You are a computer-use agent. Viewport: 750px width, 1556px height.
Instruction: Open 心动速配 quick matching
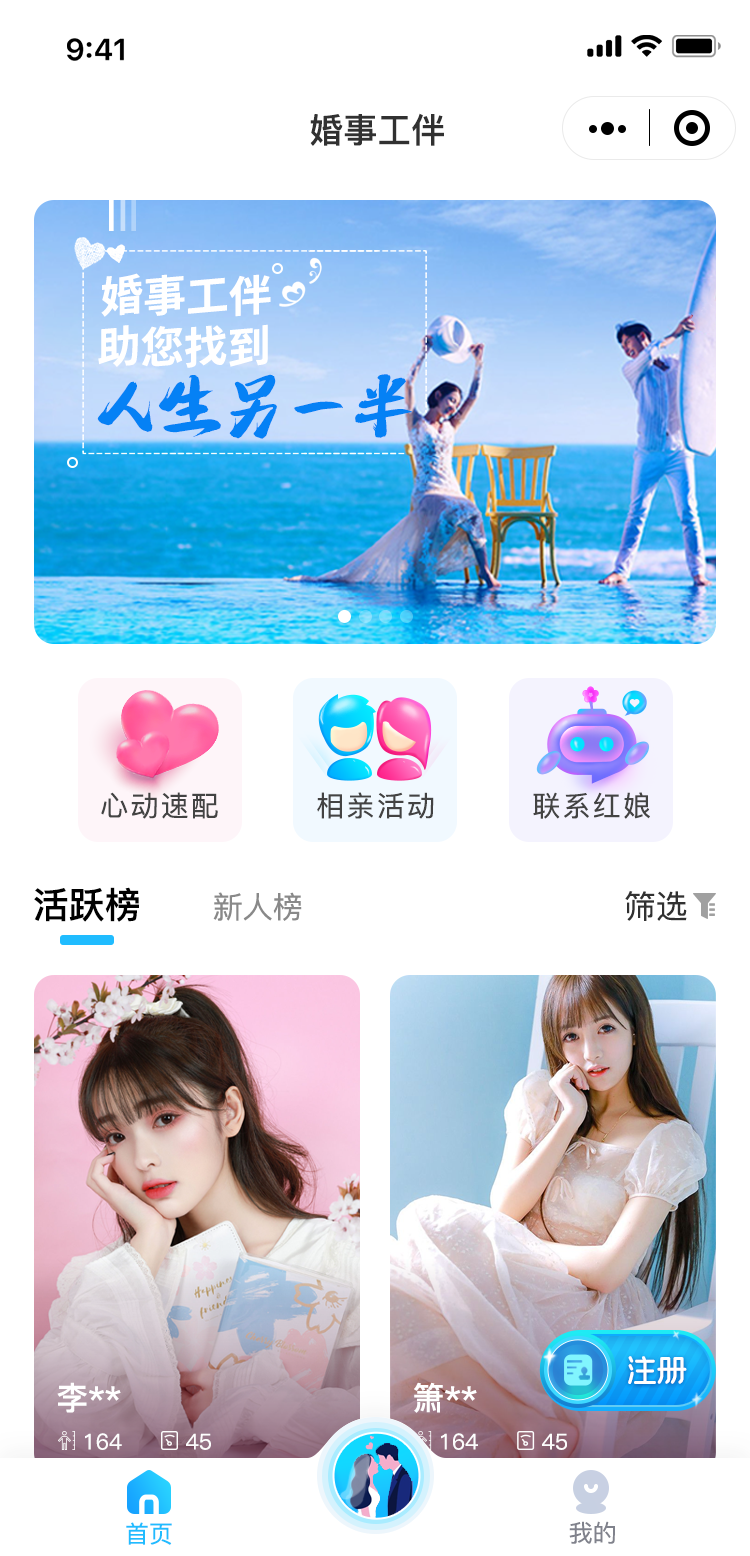tap(160, 759)
